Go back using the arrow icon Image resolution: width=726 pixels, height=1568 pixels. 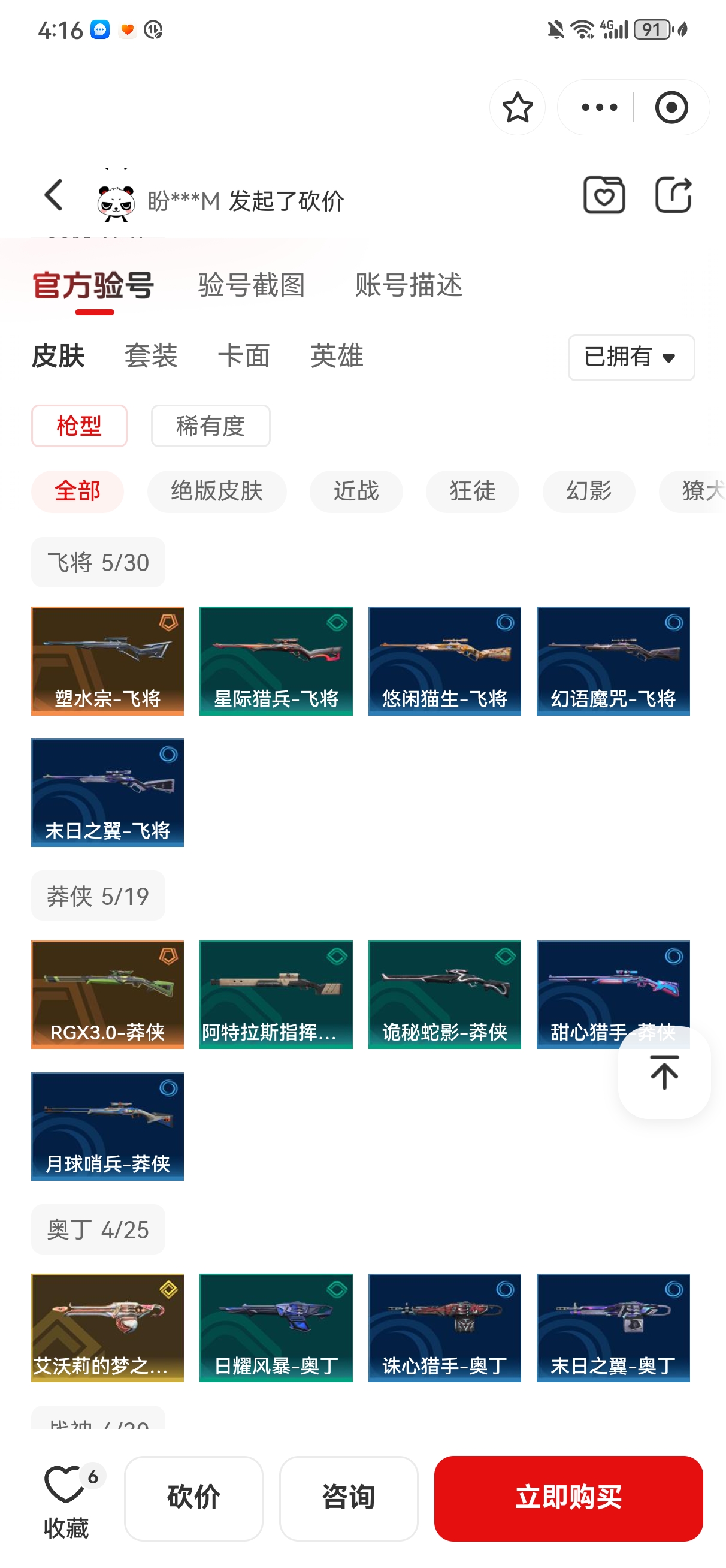pyautogui.click(x=53, y=195)
